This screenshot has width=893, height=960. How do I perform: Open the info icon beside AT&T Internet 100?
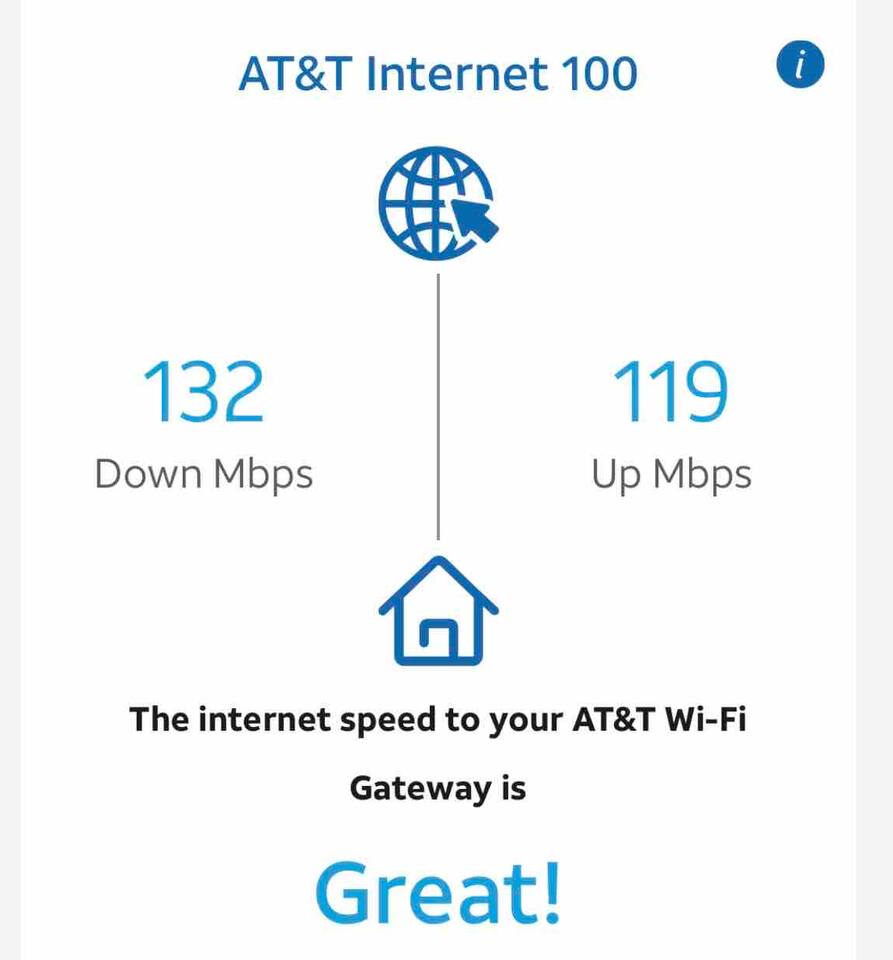click(799, 66)
